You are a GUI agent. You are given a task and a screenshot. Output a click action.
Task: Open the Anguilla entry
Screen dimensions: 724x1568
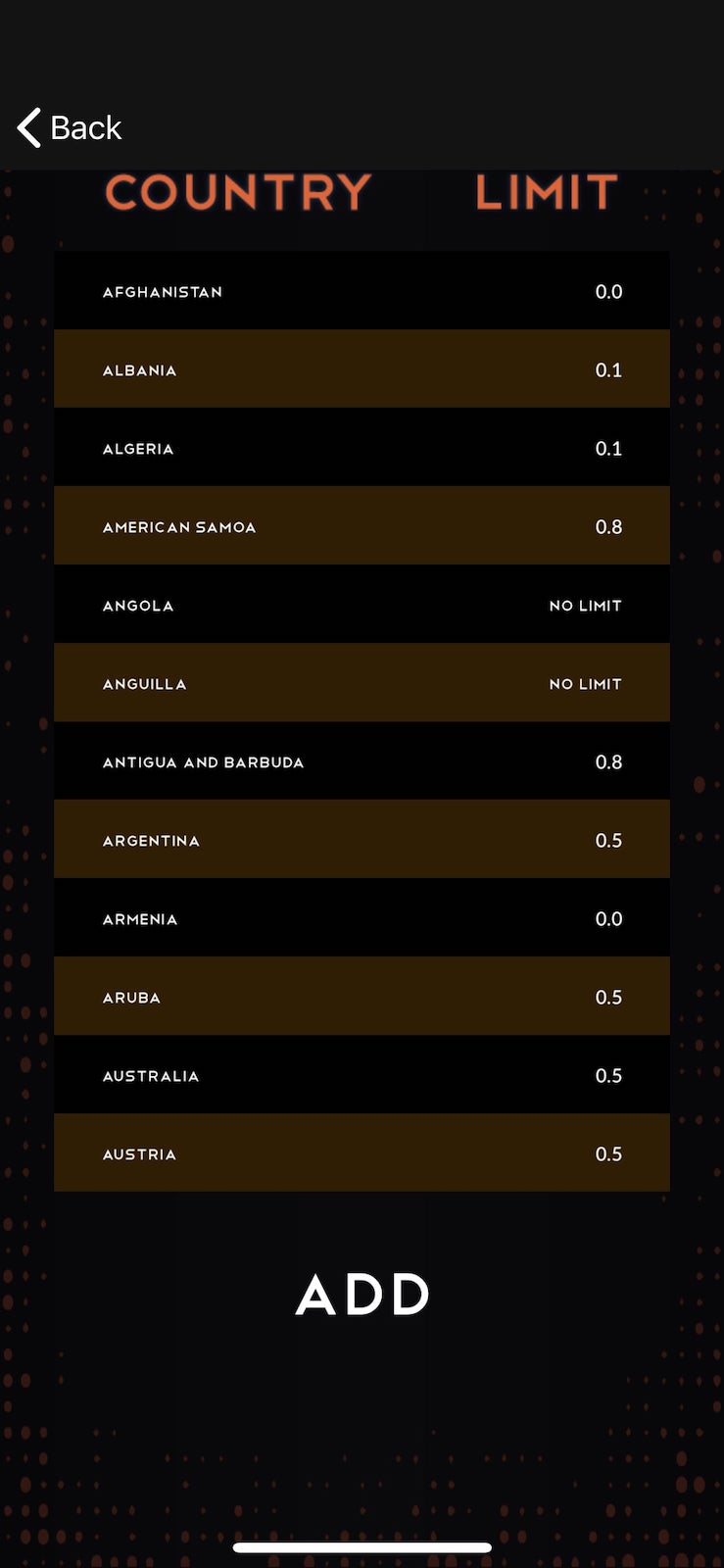pyautogui.click(x=362, y=683)
